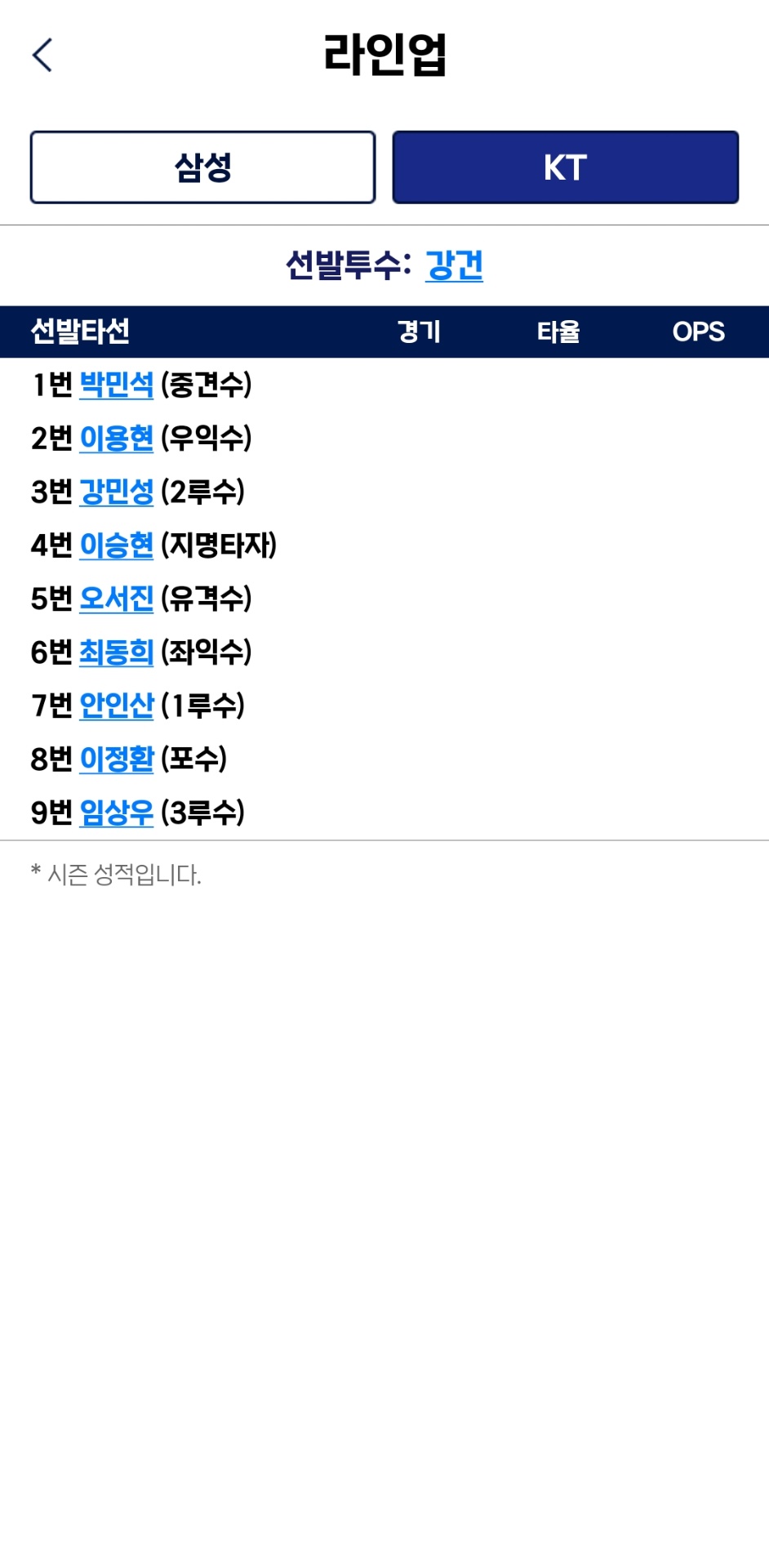Open designated hitter 이승현's profile
This screenshot has height=1568, width=769.
point(117,546)
